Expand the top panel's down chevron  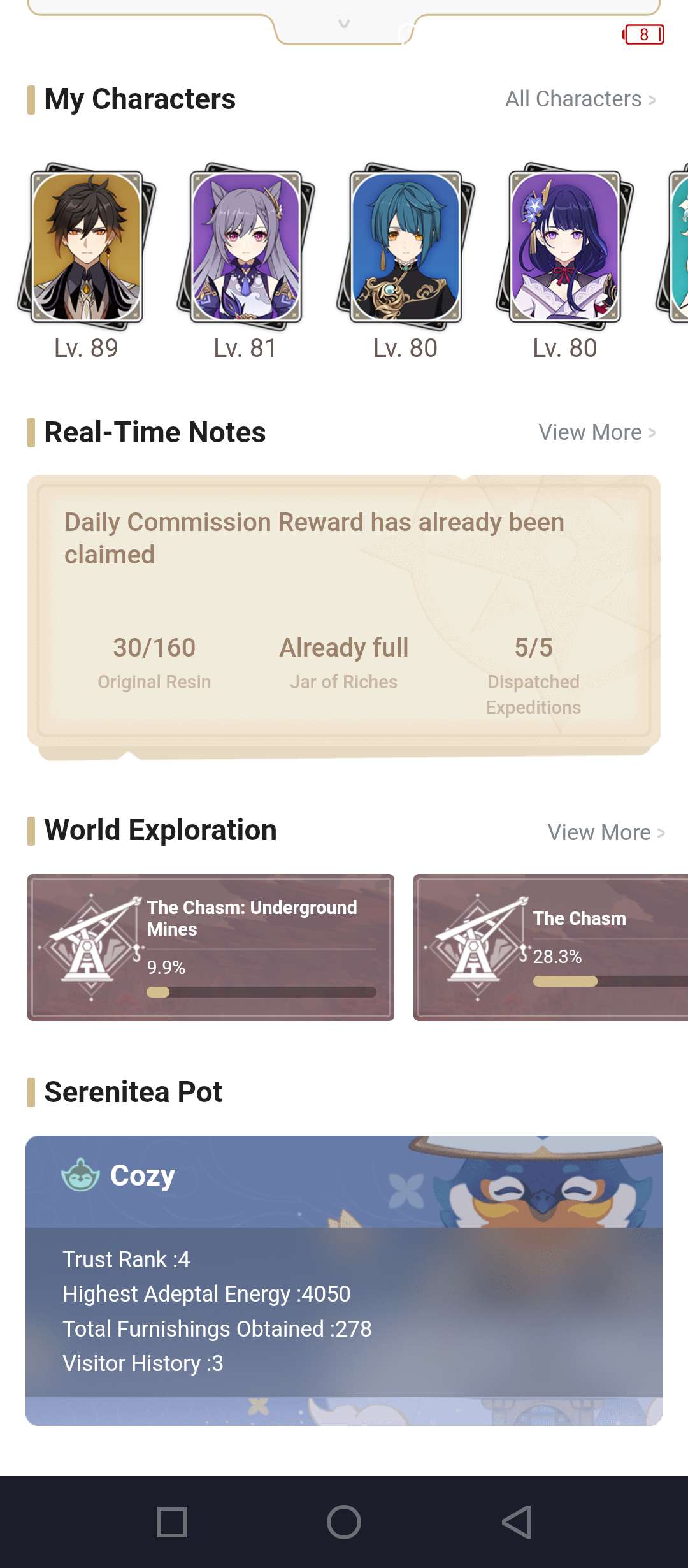[x=344, y=24]
